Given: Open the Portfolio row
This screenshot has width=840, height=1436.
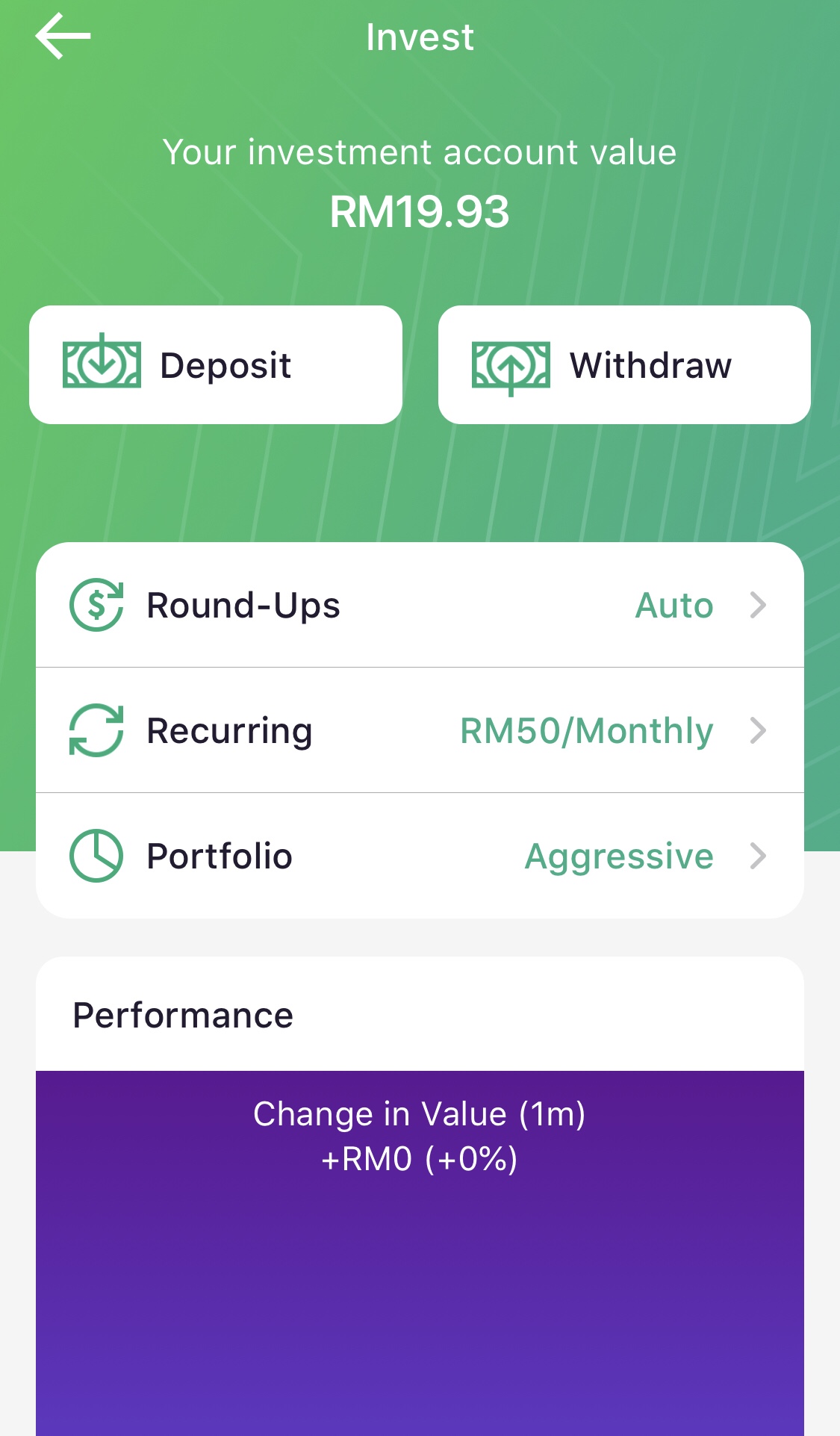Looking at the screenshot, I should (420, 856).
